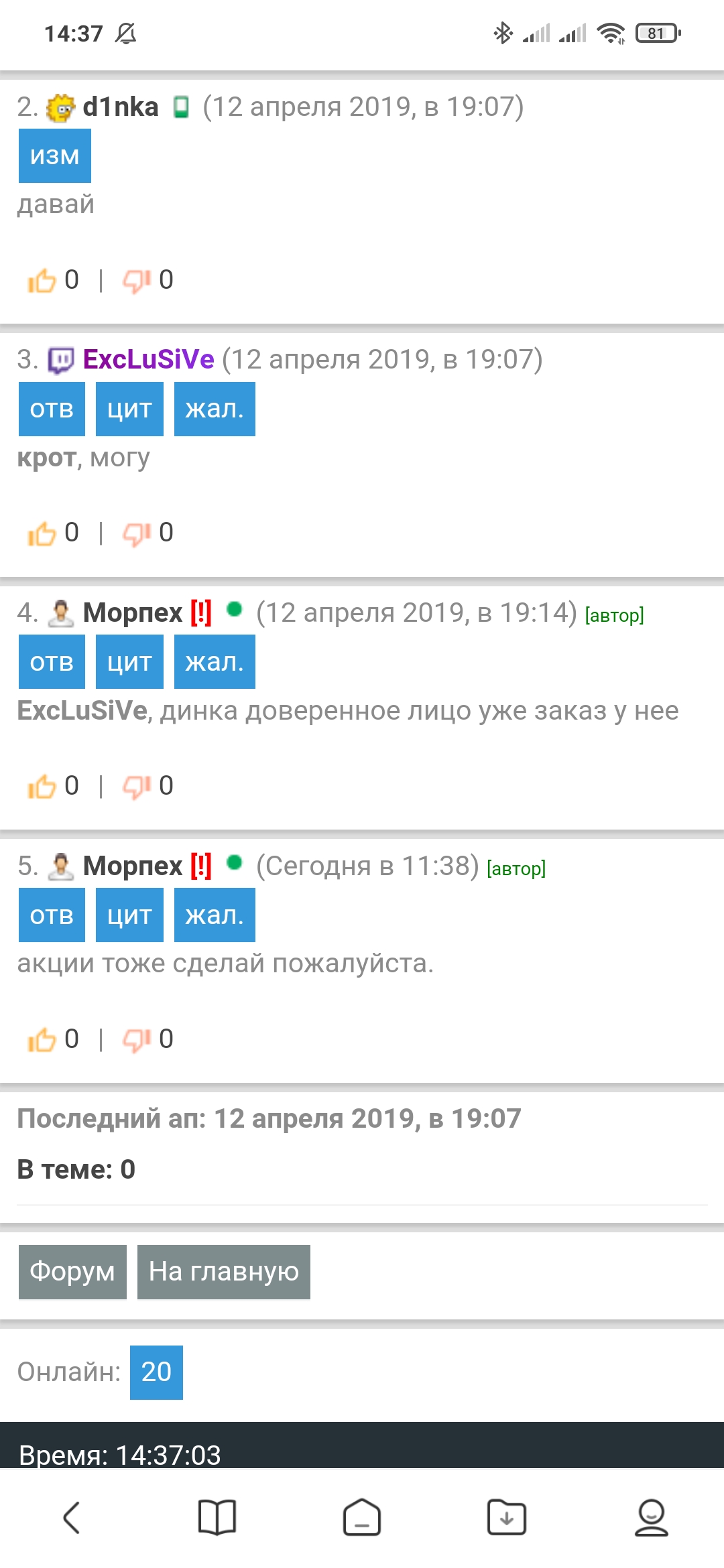This screenshot has width=724, height=1568.
Task: Report Морпех's post from 19:14
Action: tap(215, 662)
